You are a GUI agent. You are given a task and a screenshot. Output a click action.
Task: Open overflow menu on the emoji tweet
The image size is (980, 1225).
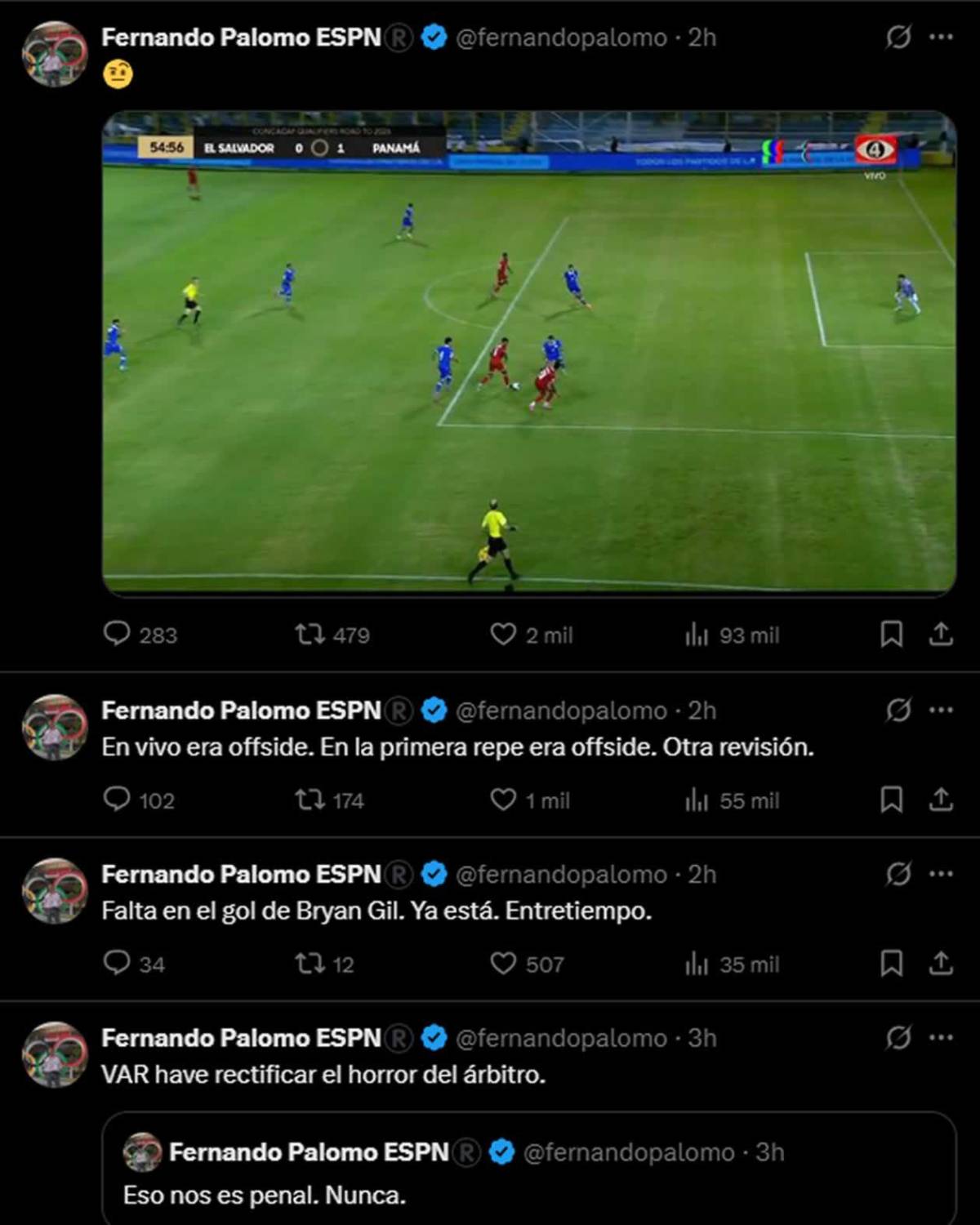(x=941, y=37)
